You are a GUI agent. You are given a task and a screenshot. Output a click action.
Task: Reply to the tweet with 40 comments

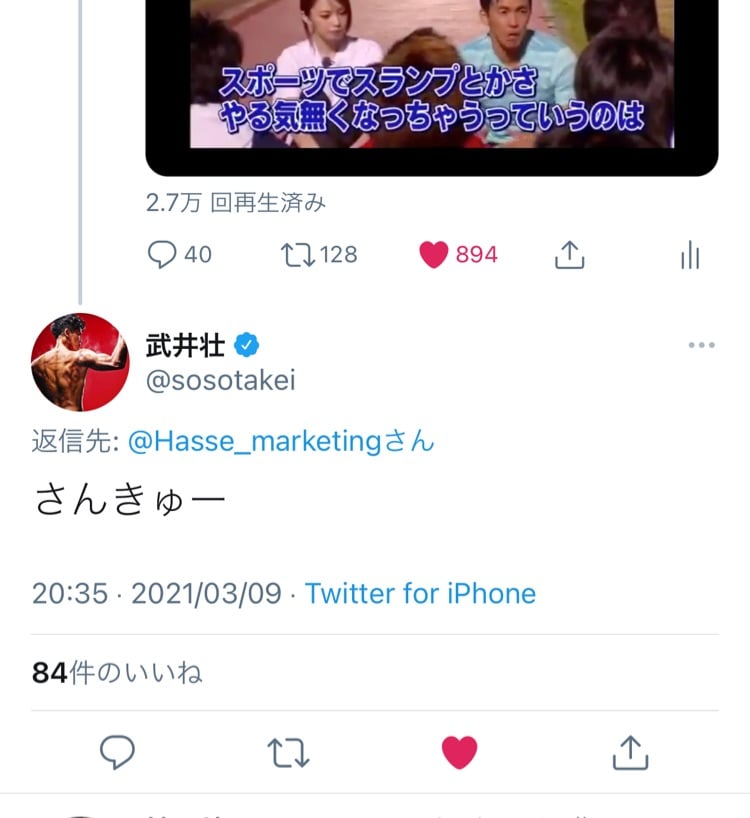click(163, 255)
